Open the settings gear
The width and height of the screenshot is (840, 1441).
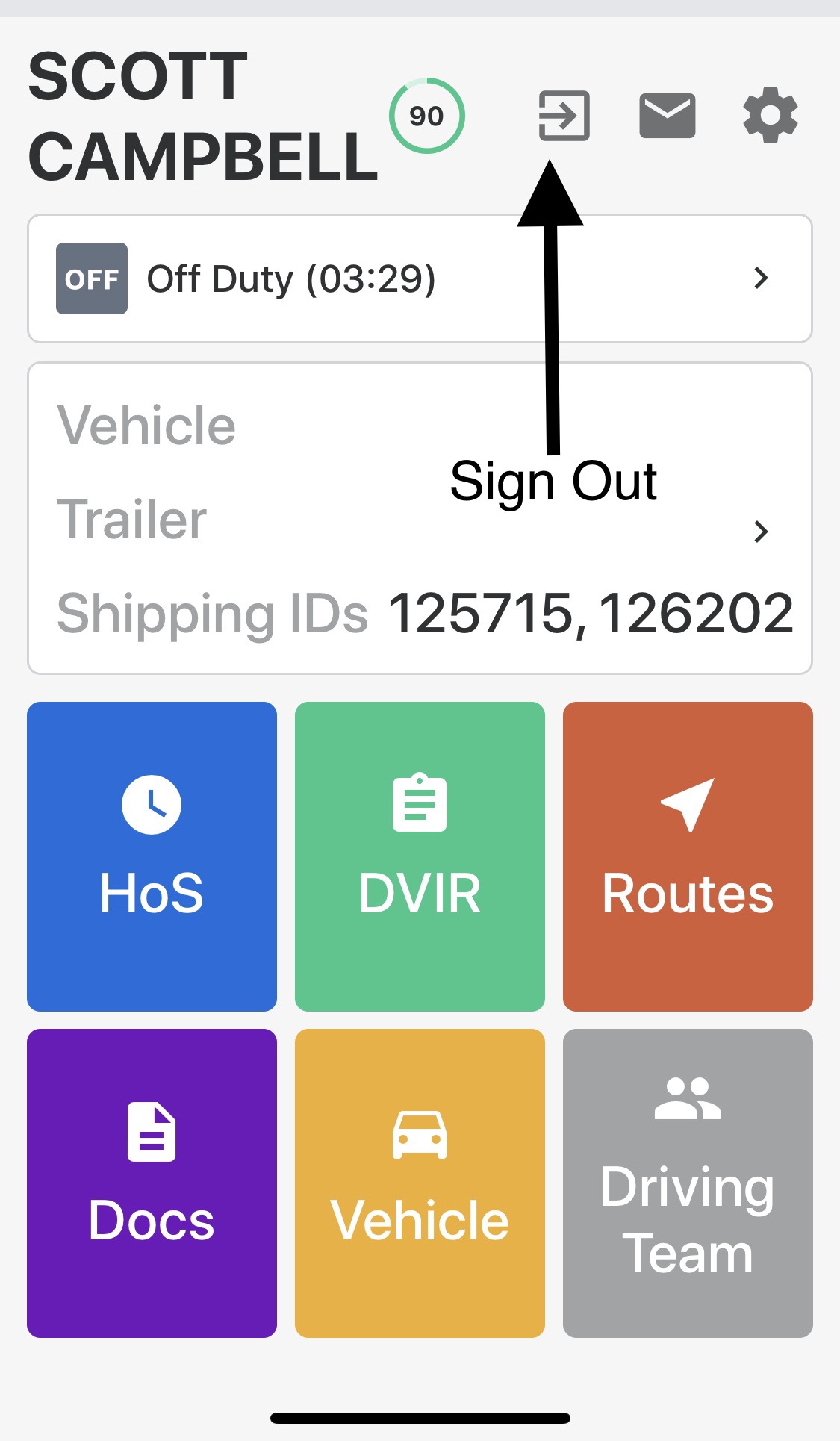(x=770, y=116)
